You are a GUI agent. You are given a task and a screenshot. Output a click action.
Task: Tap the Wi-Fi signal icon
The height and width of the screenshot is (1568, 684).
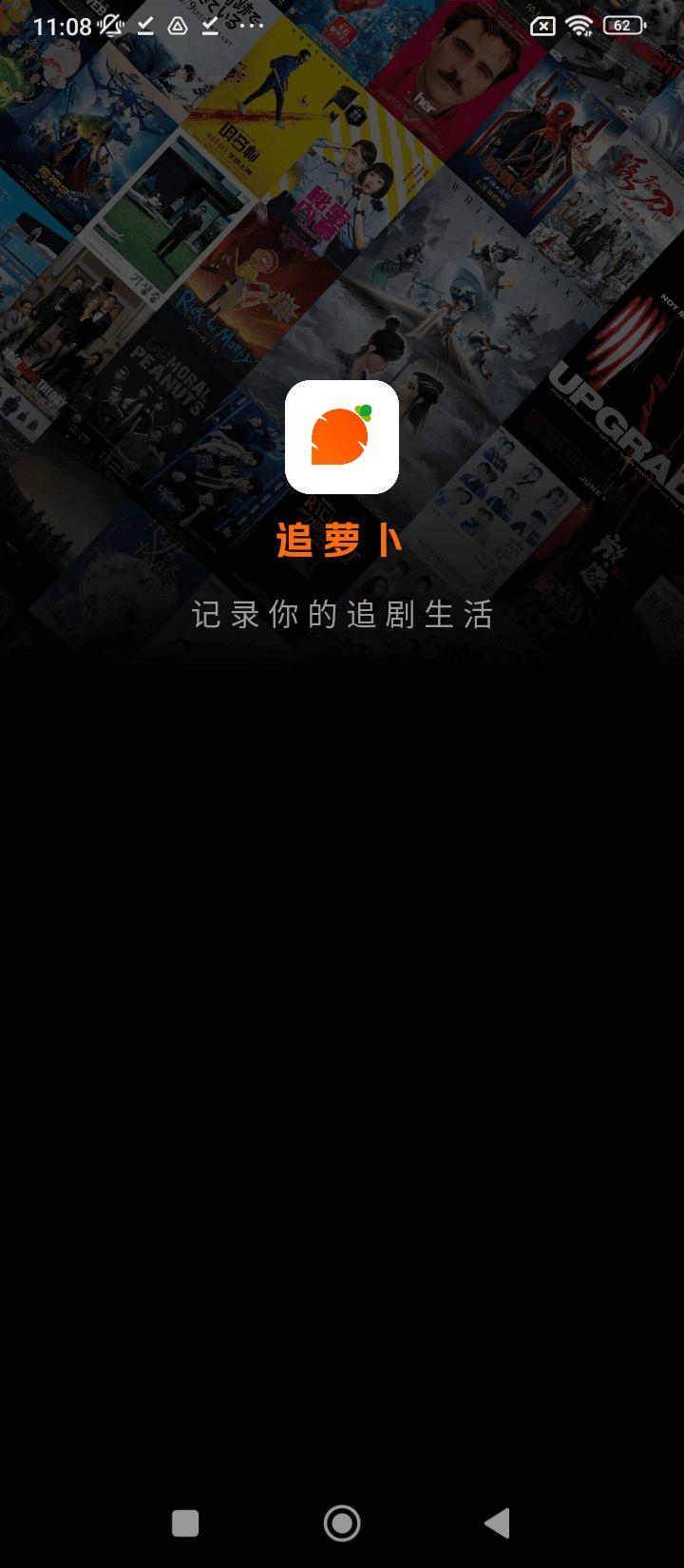pyautogui.click(x=579, y=25)
